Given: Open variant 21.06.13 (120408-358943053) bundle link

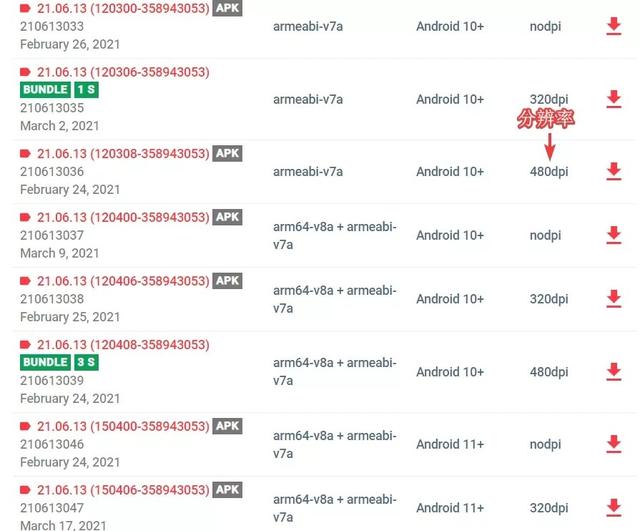Looking at the screenshot, I should coord(123,344).
